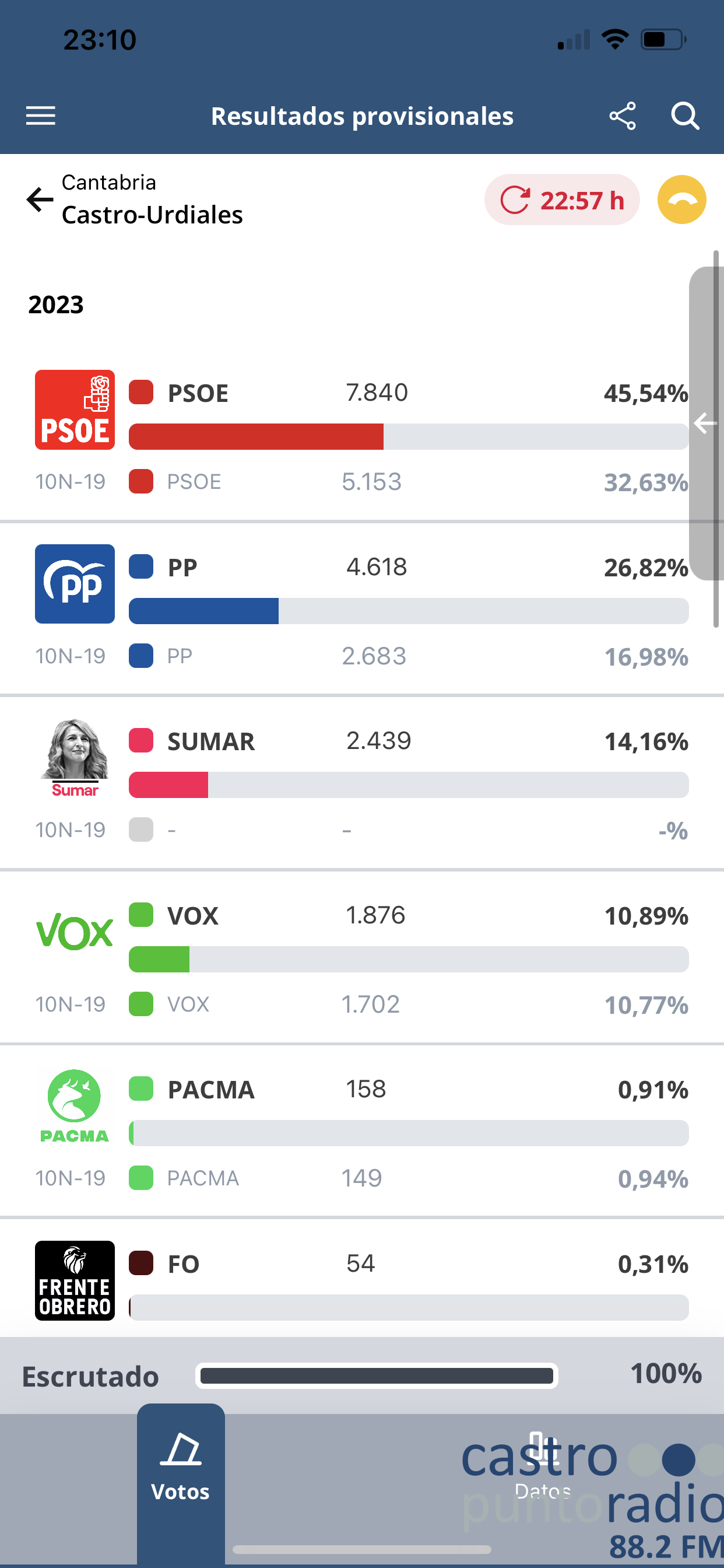
Task: Expand the grey side panel arrow
Action: [705, 423]
